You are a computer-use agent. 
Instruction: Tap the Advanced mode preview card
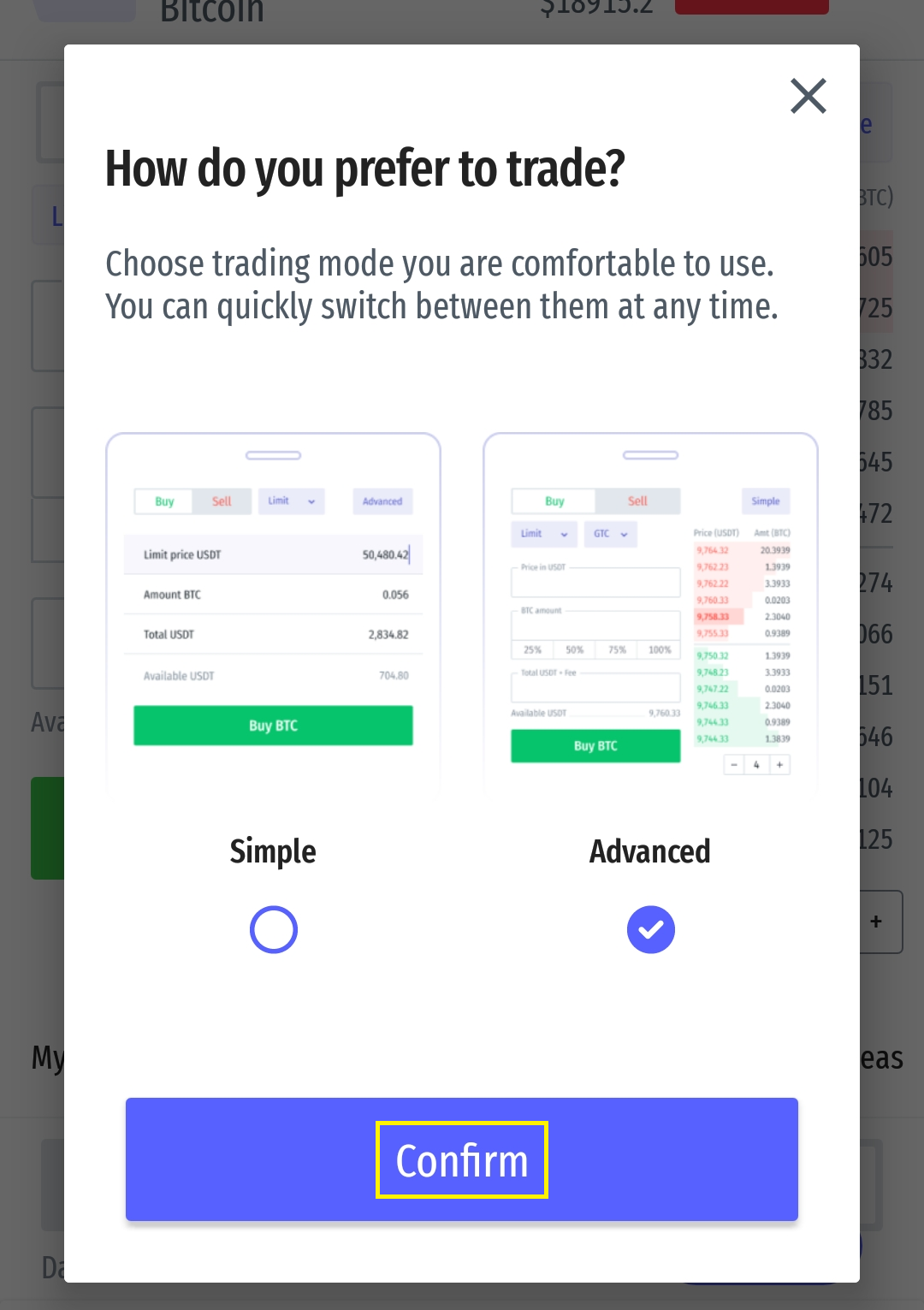coord(650,613)
